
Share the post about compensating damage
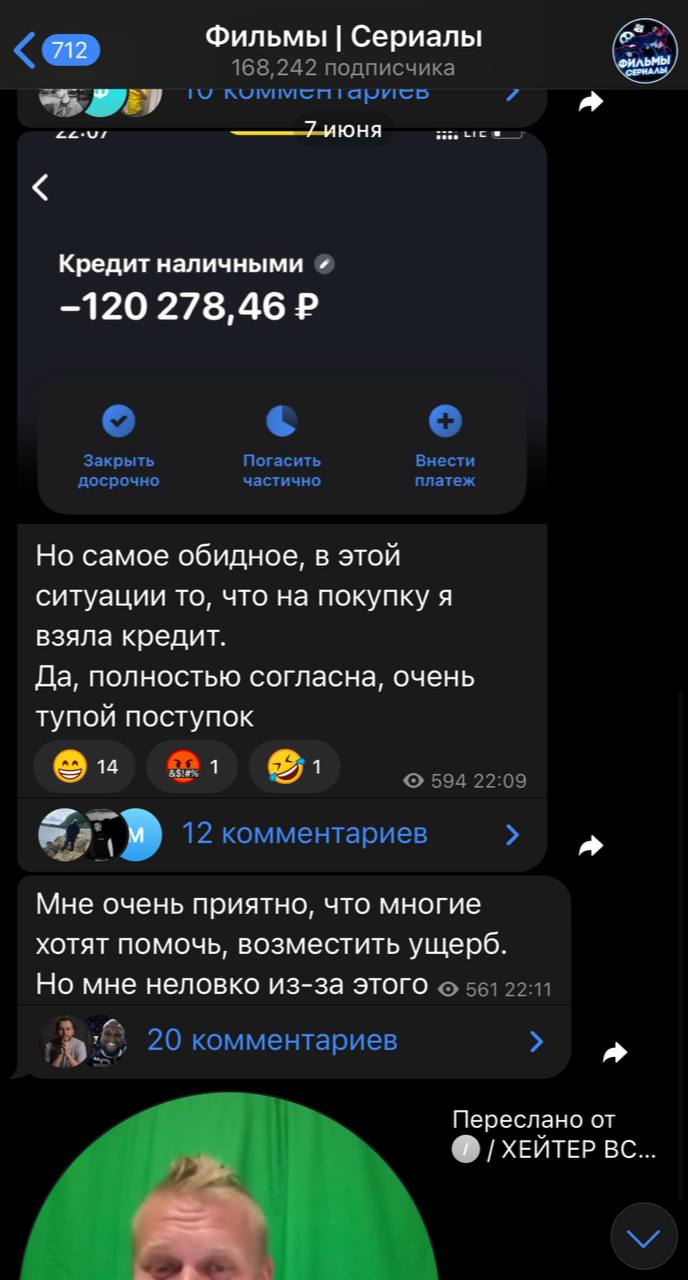[x=615, y=1051]
